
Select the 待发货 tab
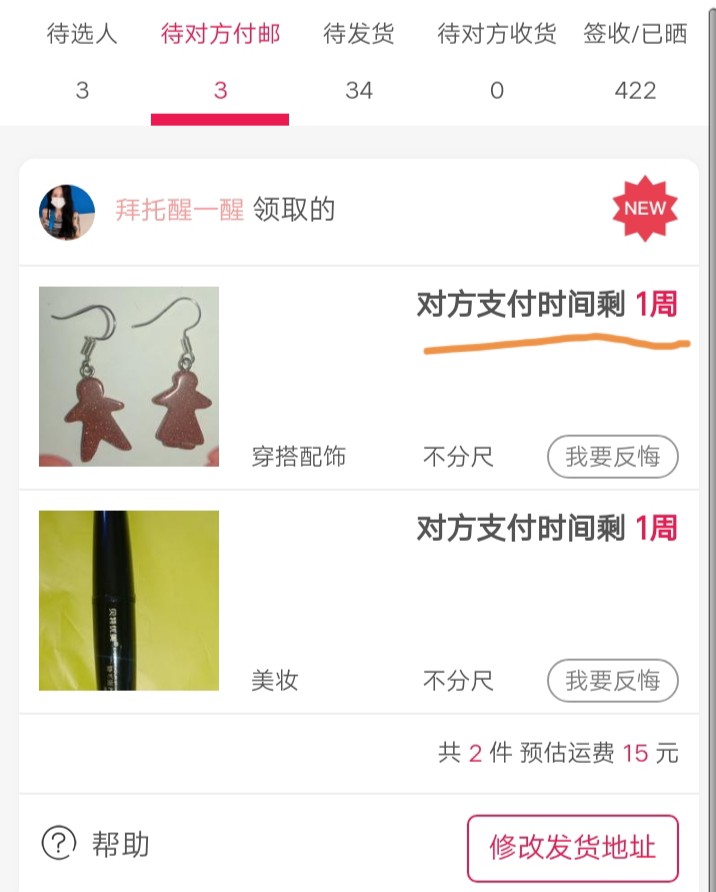[359, 60]
